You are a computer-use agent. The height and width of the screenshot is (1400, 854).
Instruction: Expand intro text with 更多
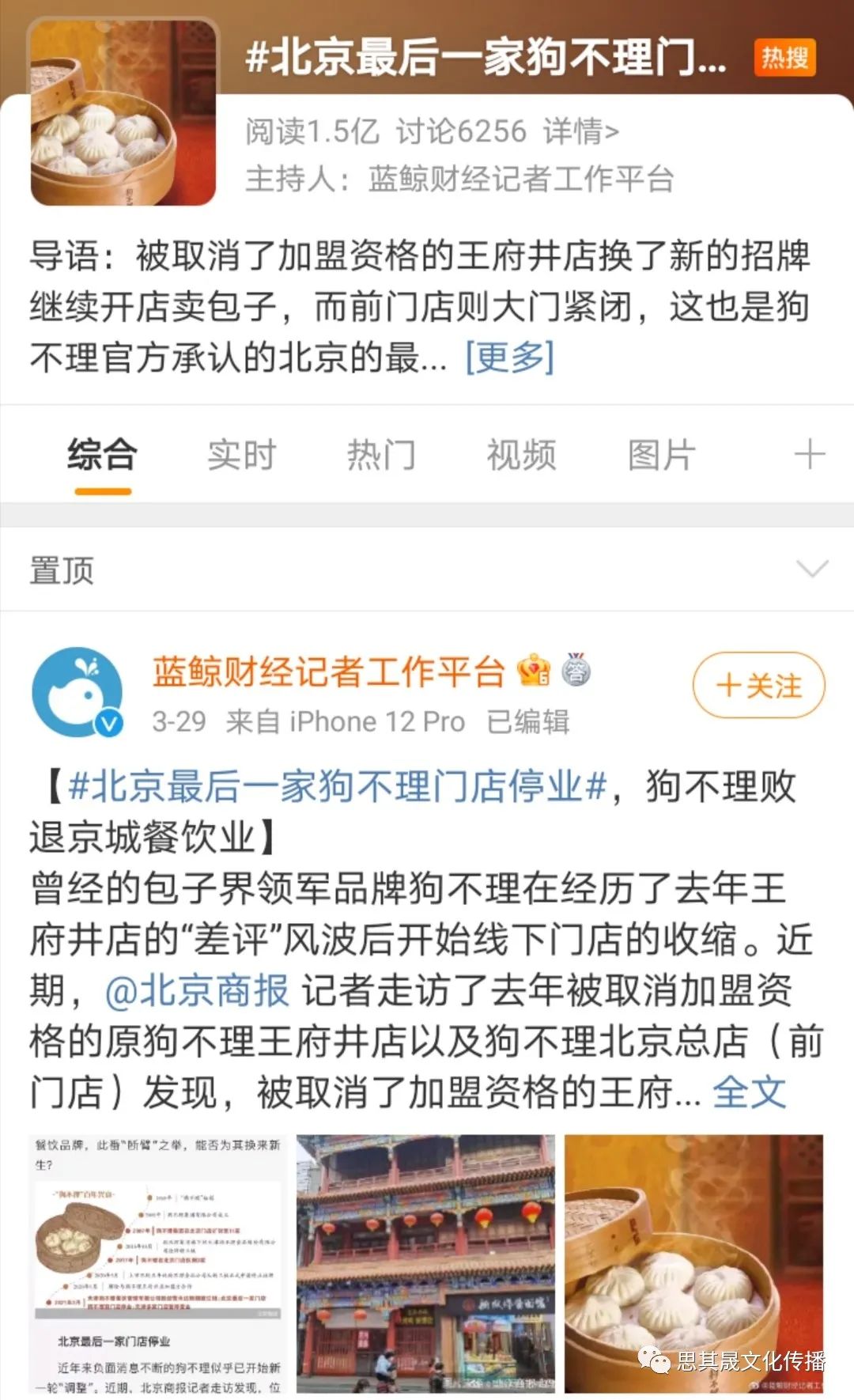(x=509, y=357)
